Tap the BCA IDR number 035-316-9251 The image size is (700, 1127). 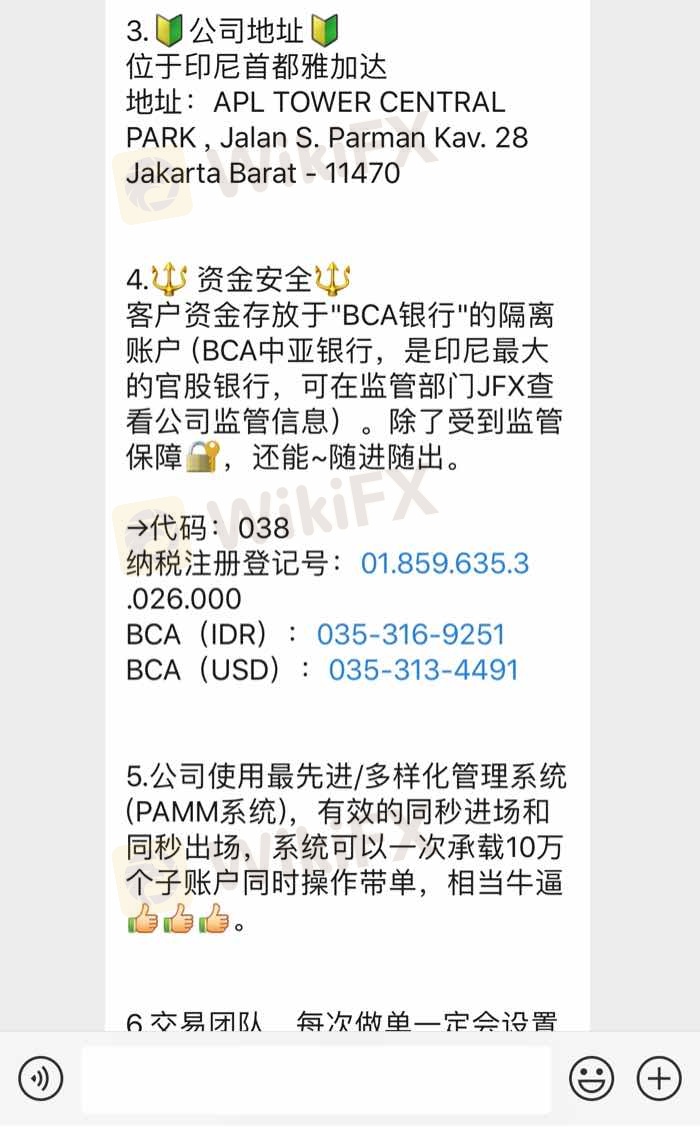point(411,634)
